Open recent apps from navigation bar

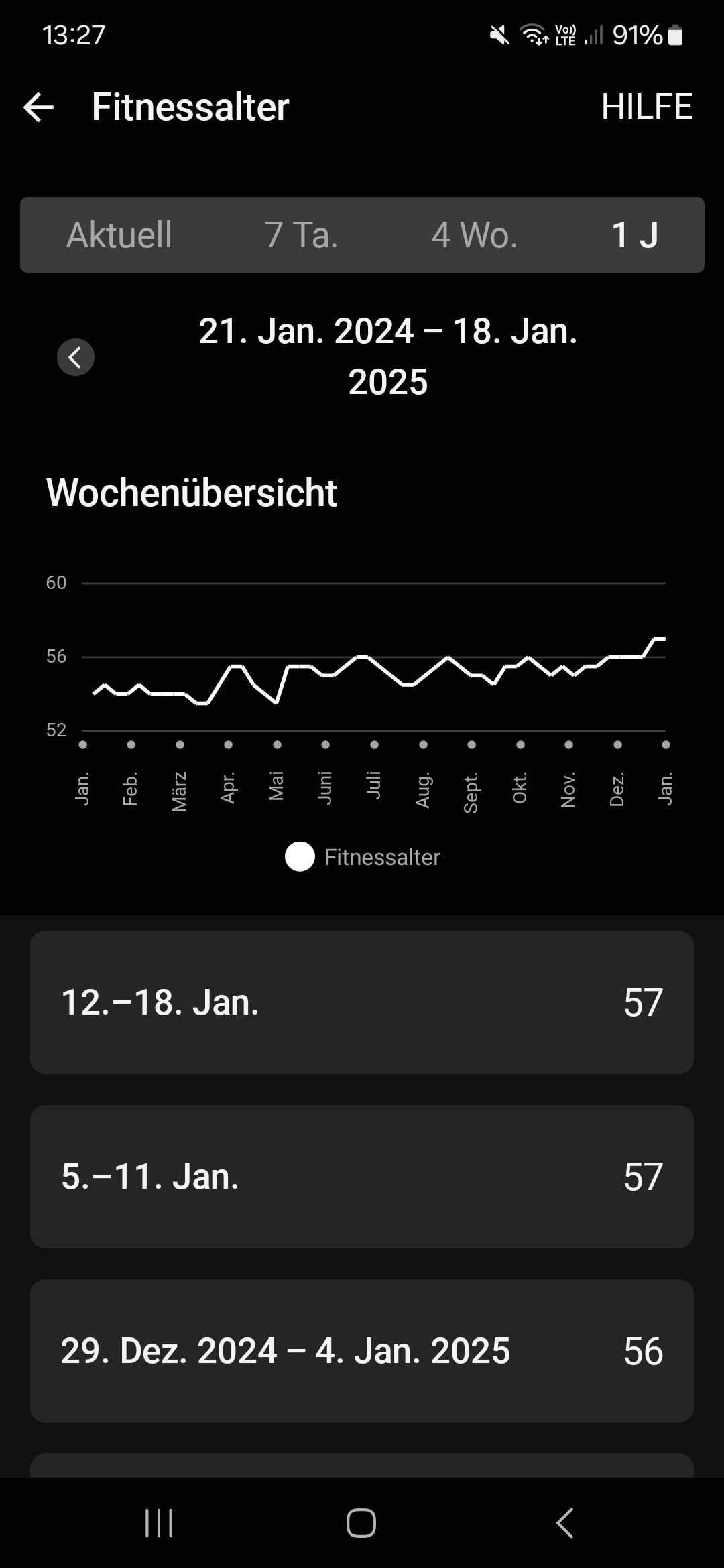(x=159, y=1522)
